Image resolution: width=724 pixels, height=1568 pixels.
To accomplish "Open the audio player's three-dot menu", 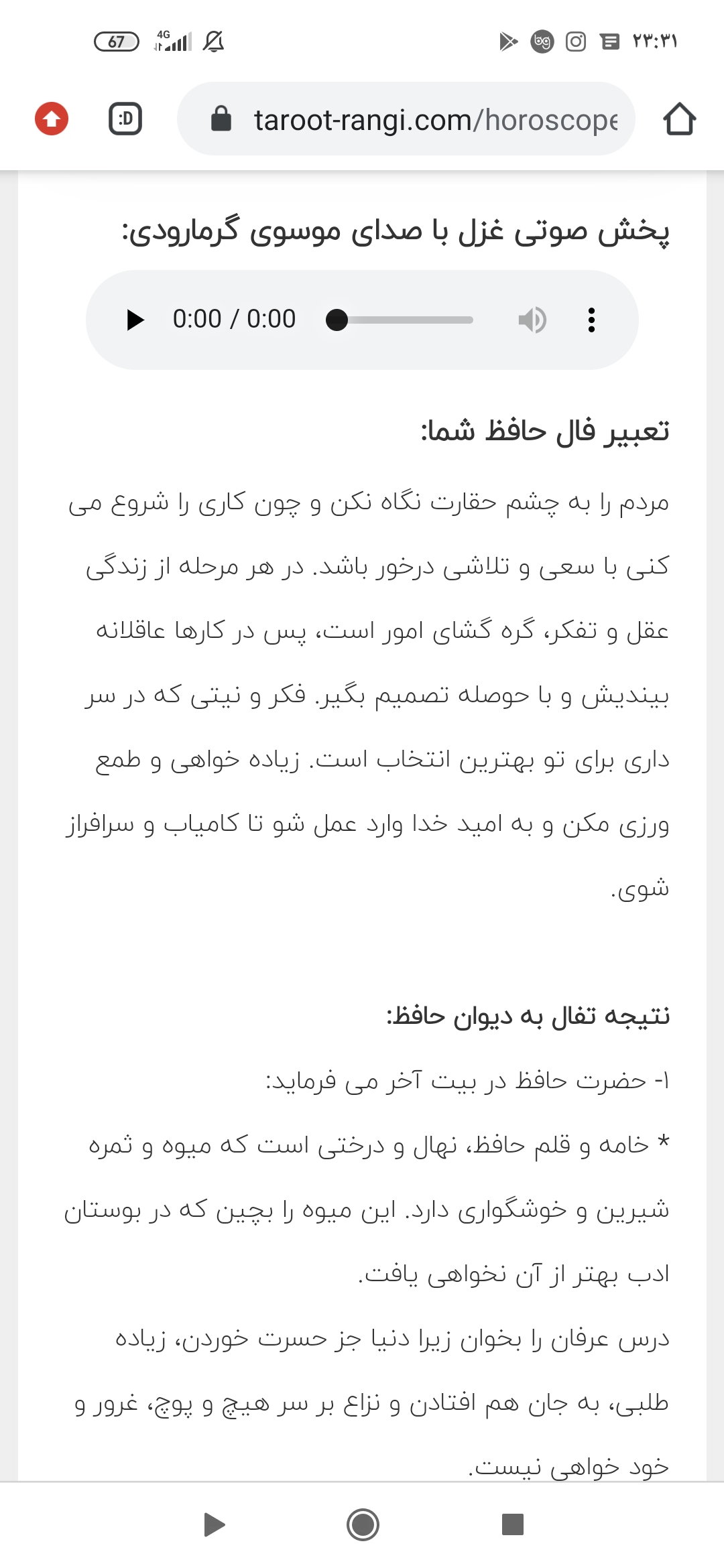I will tap(591, 320).
